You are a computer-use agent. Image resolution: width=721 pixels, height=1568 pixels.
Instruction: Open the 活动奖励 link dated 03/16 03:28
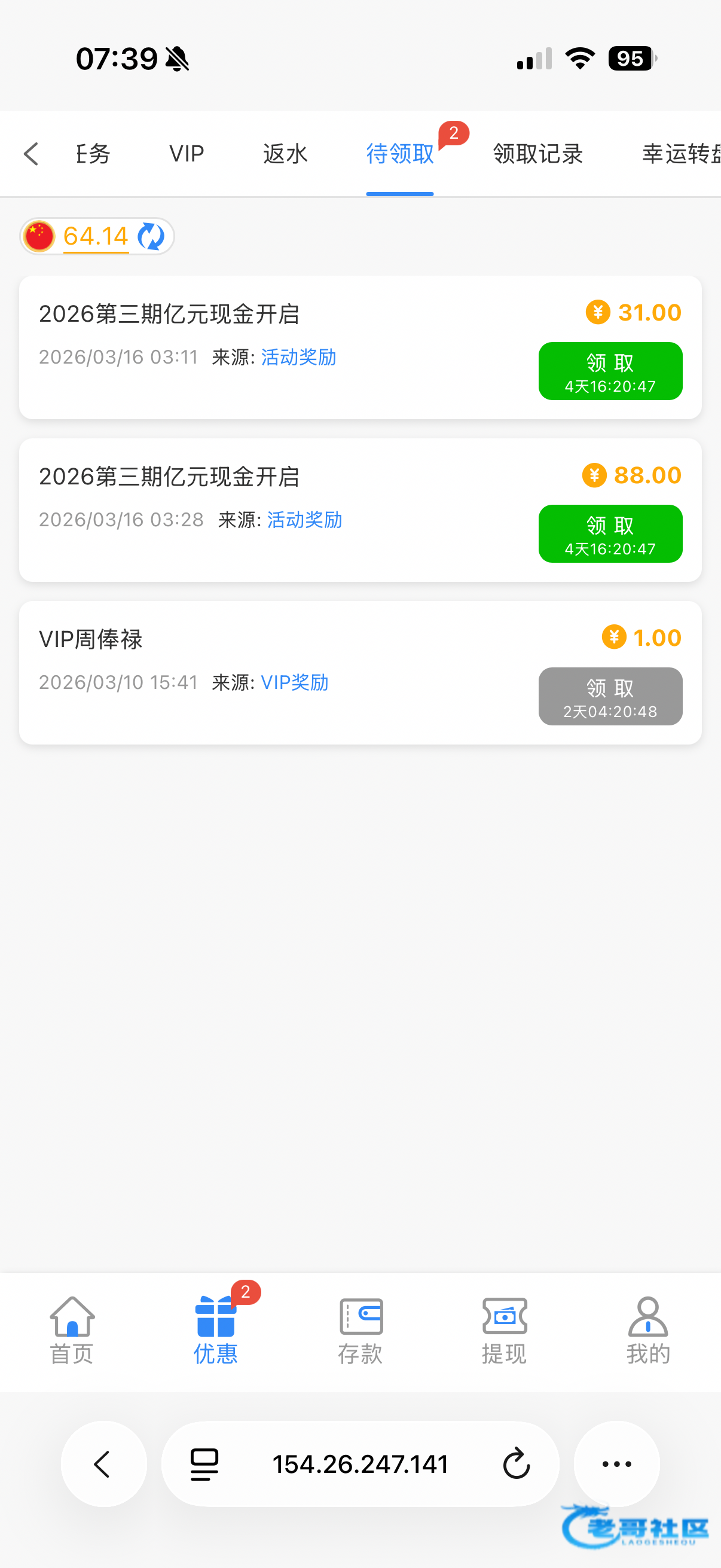pyautogui.click(x=304, y=520)
